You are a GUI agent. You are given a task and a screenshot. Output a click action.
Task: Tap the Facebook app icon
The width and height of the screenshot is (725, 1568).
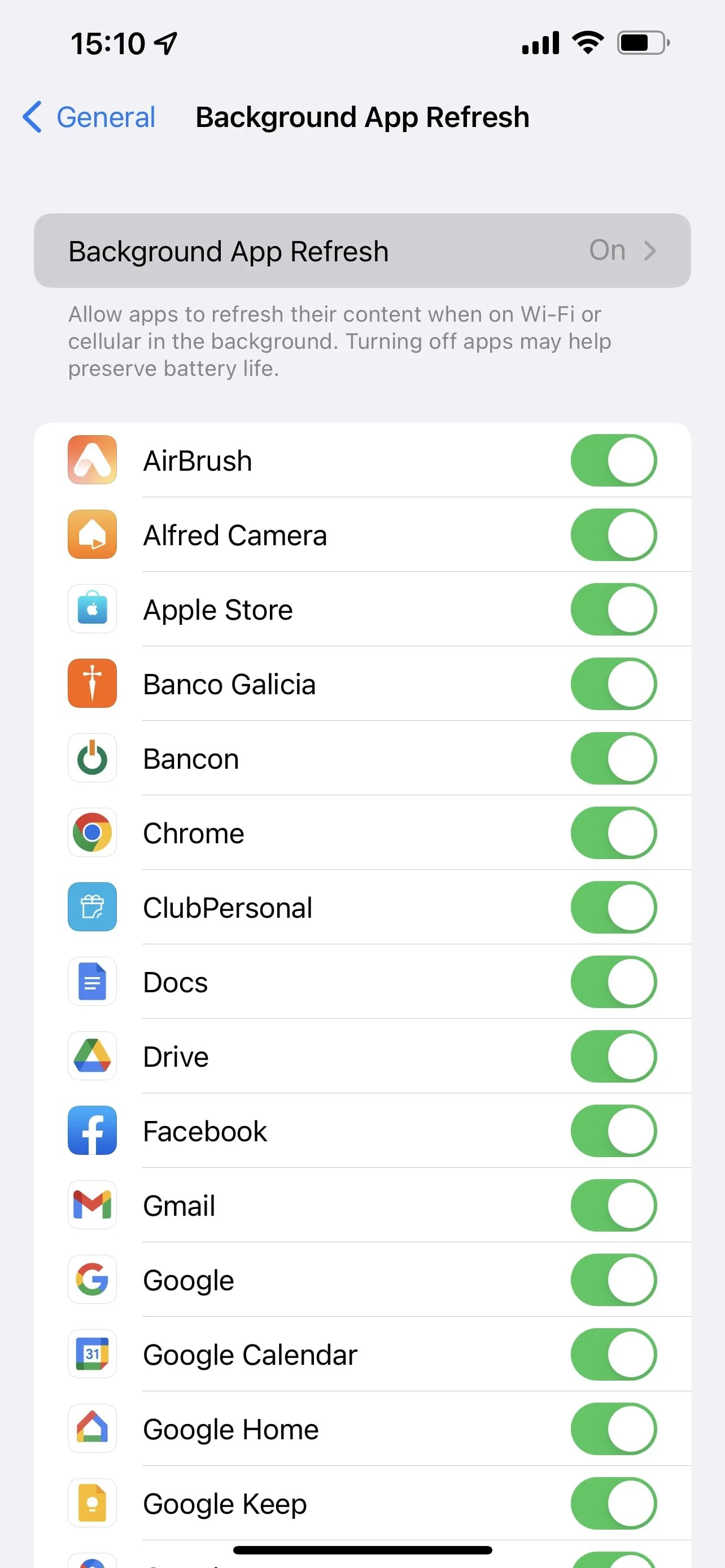(x=92, y=1131)
